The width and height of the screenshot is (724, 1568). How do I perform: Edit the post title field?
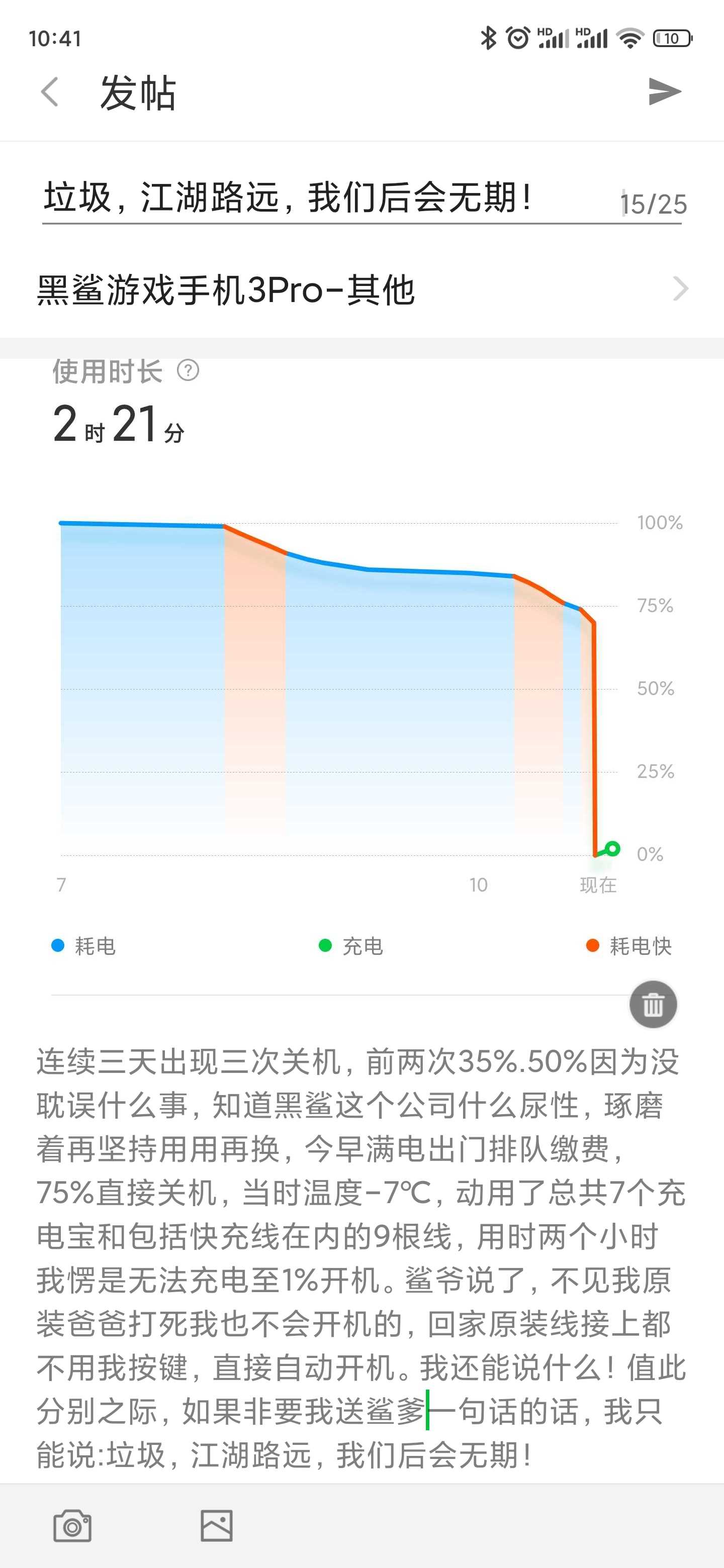329,199
